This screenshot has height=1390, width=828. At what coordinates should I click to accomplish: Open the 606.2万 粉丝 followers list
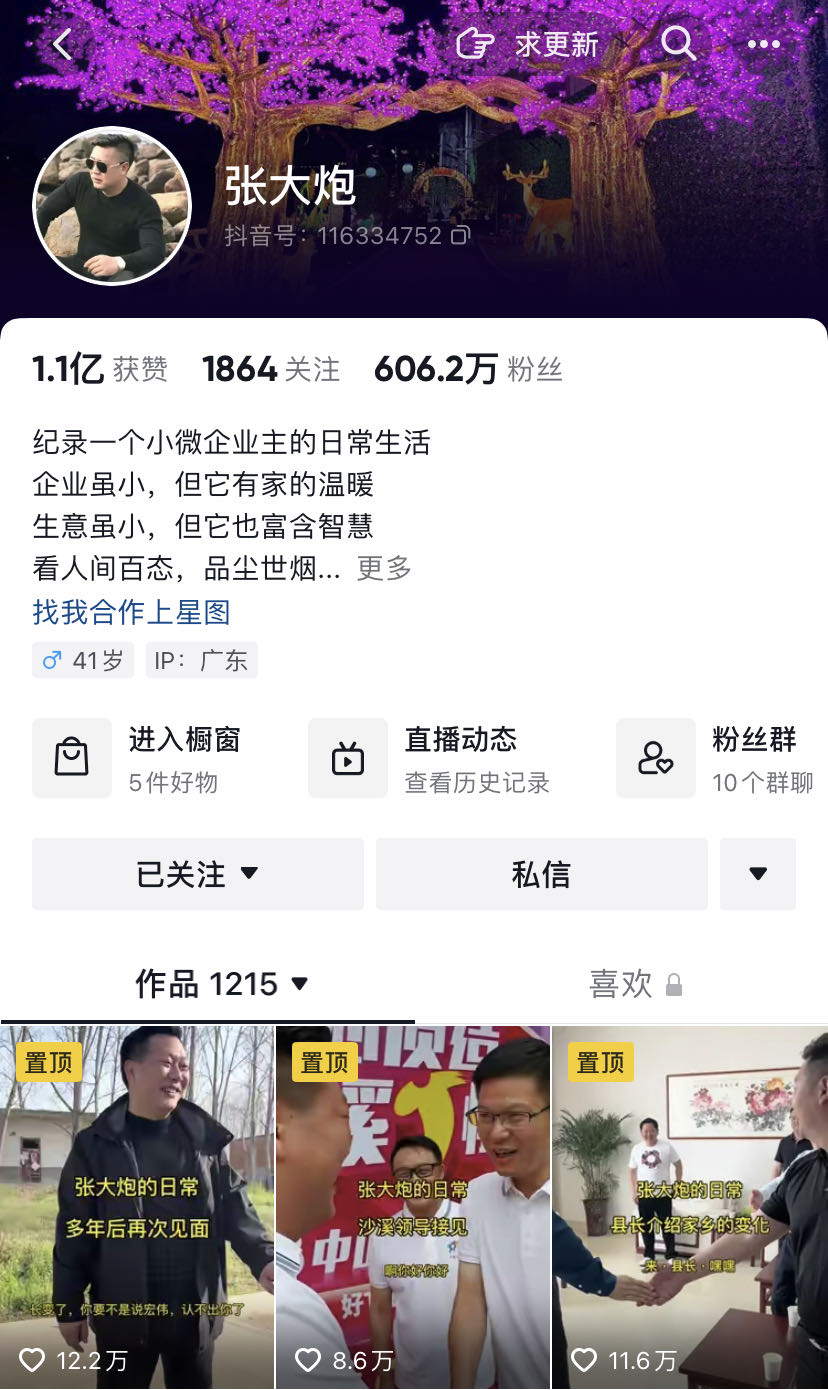[x=468, y=370]
